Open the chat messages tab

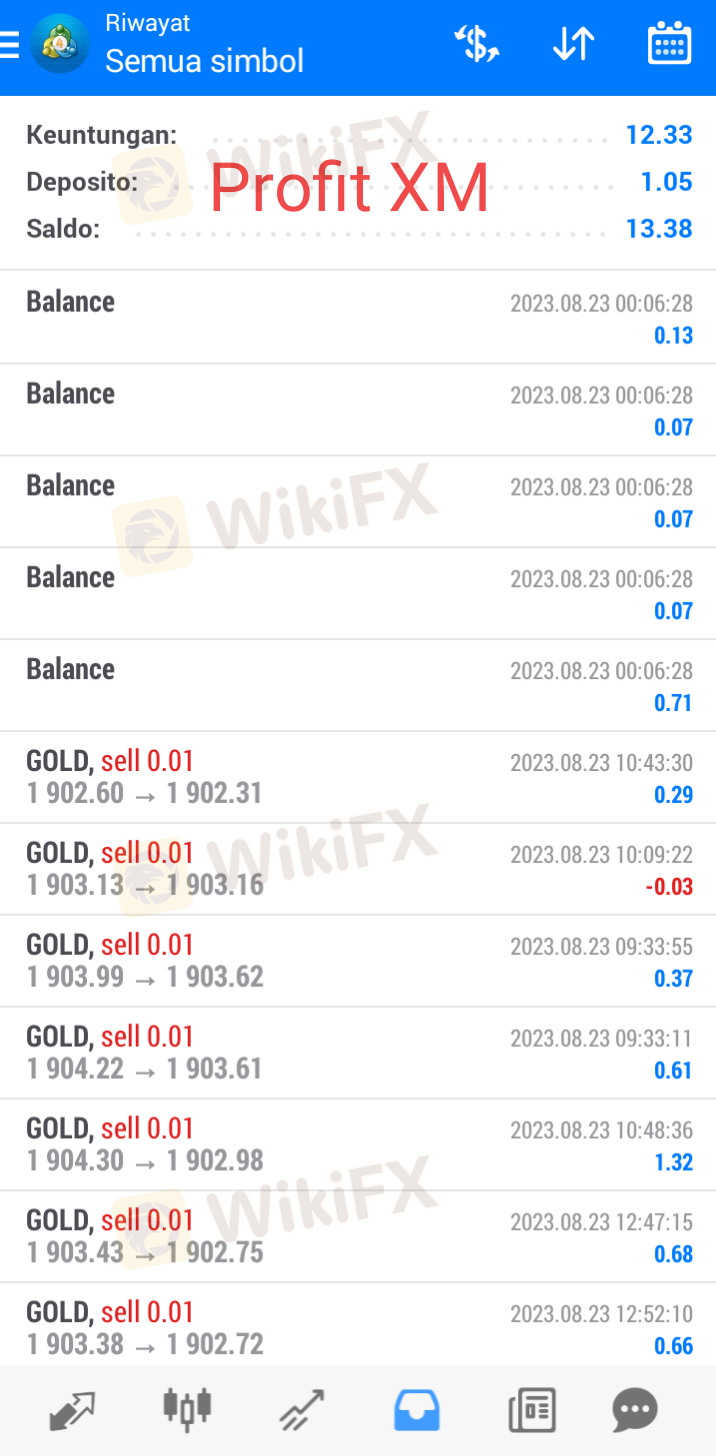tap(635, 1410)
